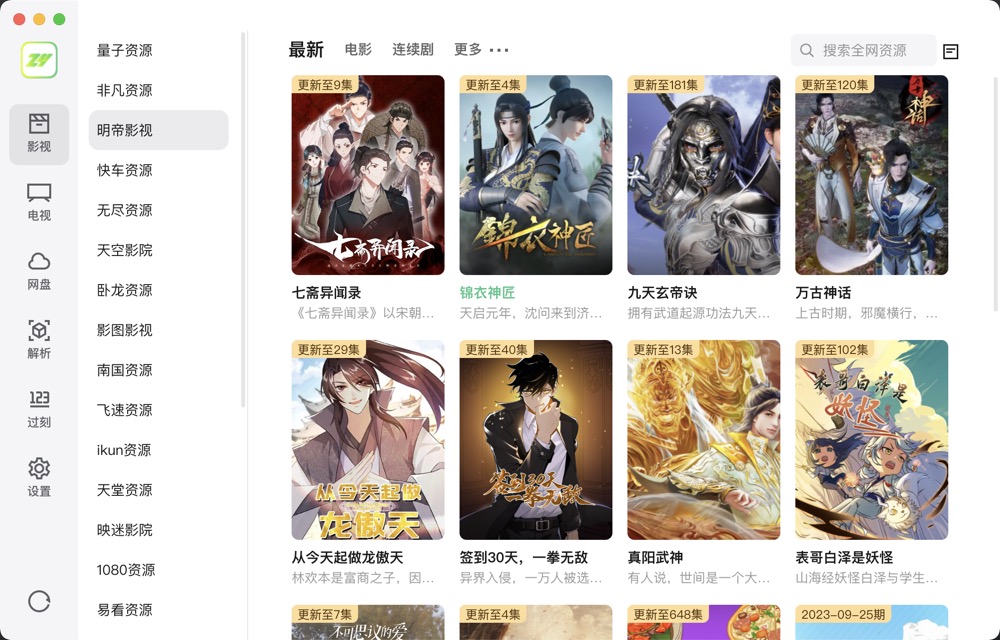Open the 签到30天，一拳无敌 card
Image resolution: width=1000 pixels, height=640 pixels.
point(535,440)
